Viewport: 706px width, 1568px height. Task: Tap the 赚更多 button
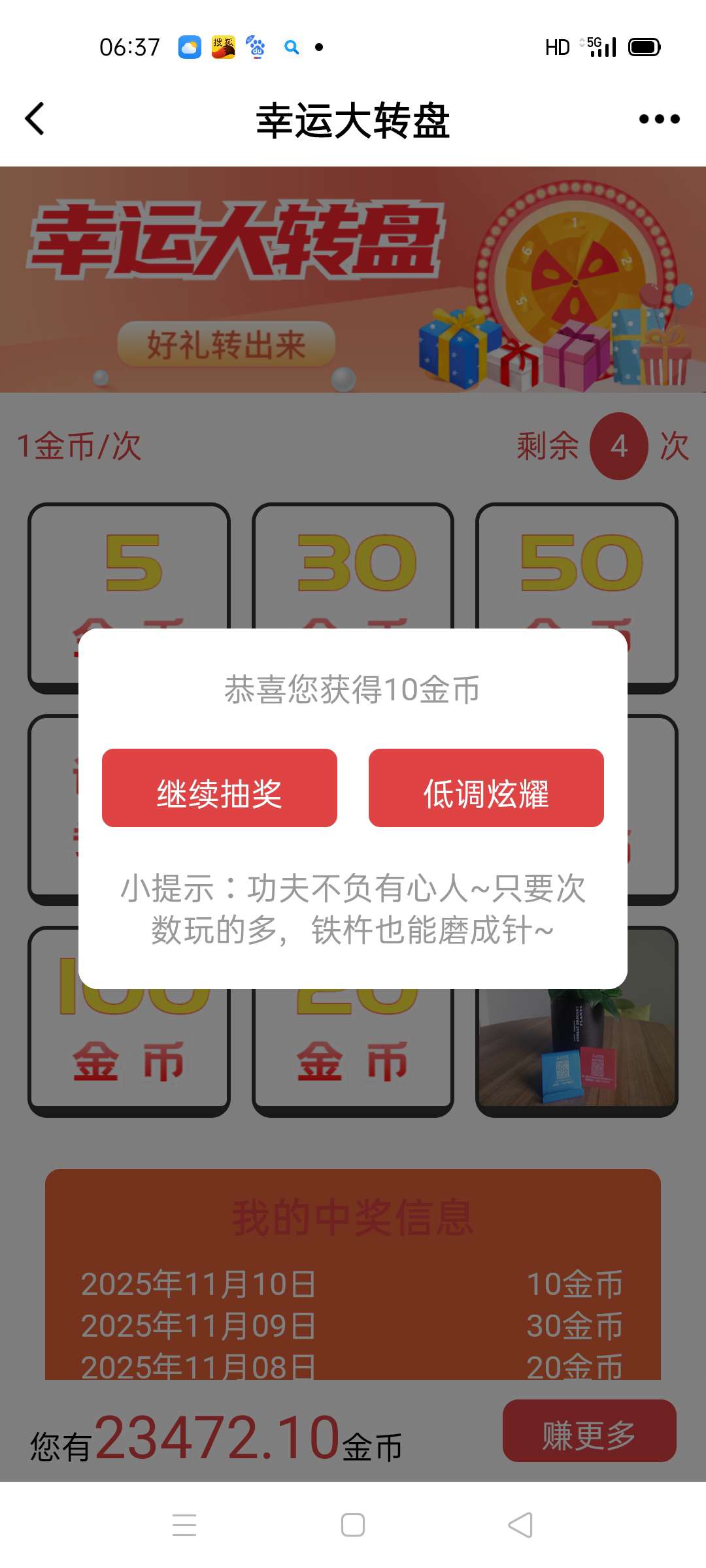[x=589, y=1431]
